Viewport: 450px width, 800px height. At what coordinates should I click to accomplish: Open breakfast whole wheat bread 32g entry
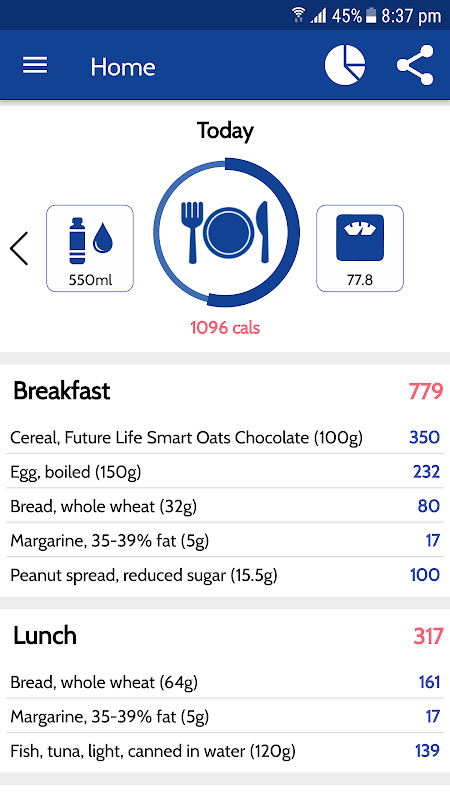225,506
